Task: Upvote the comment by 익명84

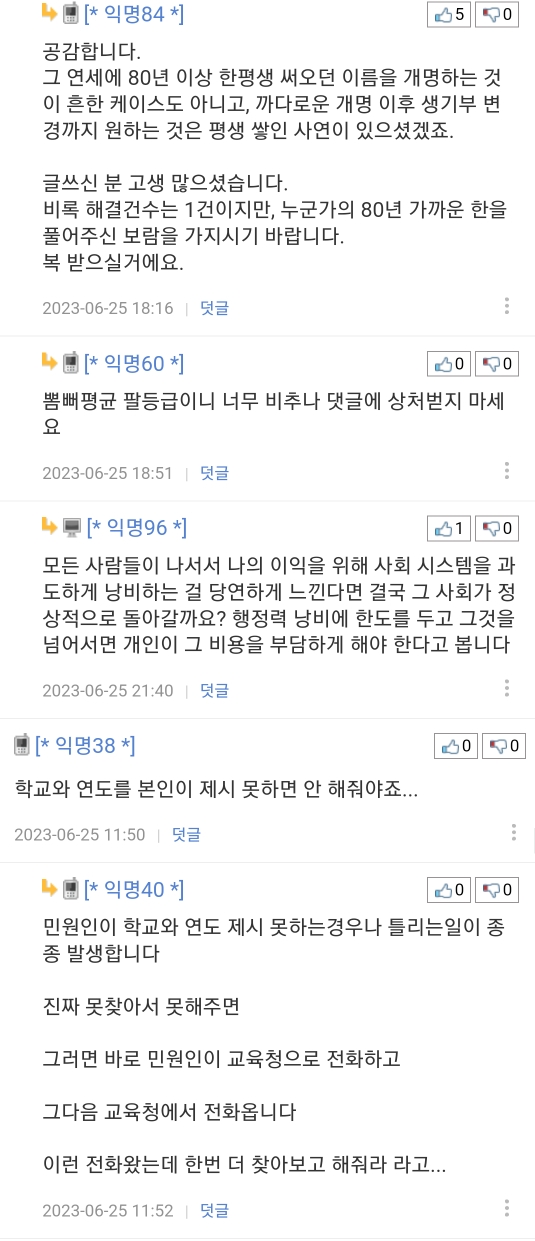Action: (448, 14)
